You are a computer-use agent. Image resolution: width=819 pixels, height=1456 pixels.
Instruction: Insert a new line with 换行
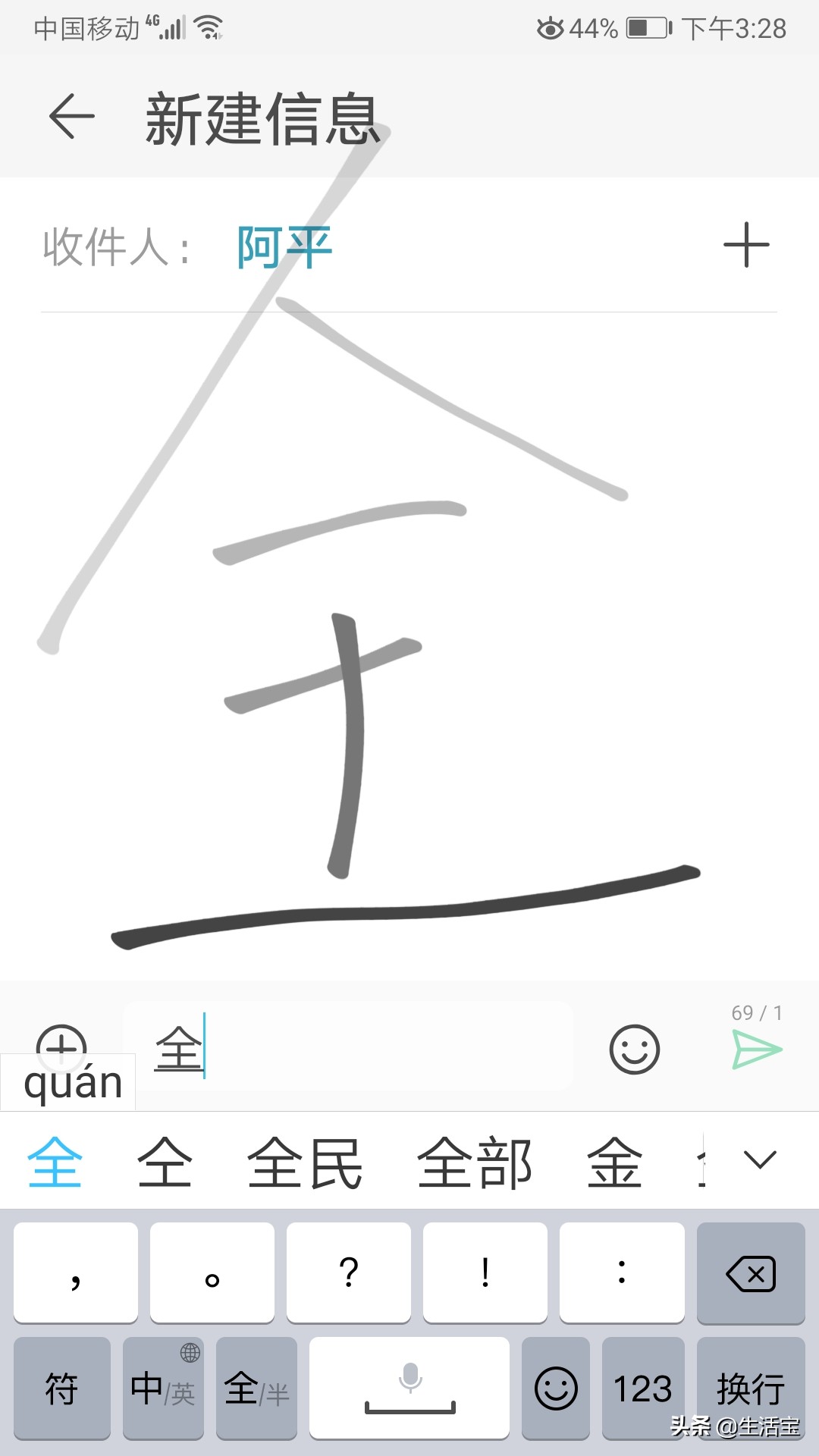[751, 1388]
